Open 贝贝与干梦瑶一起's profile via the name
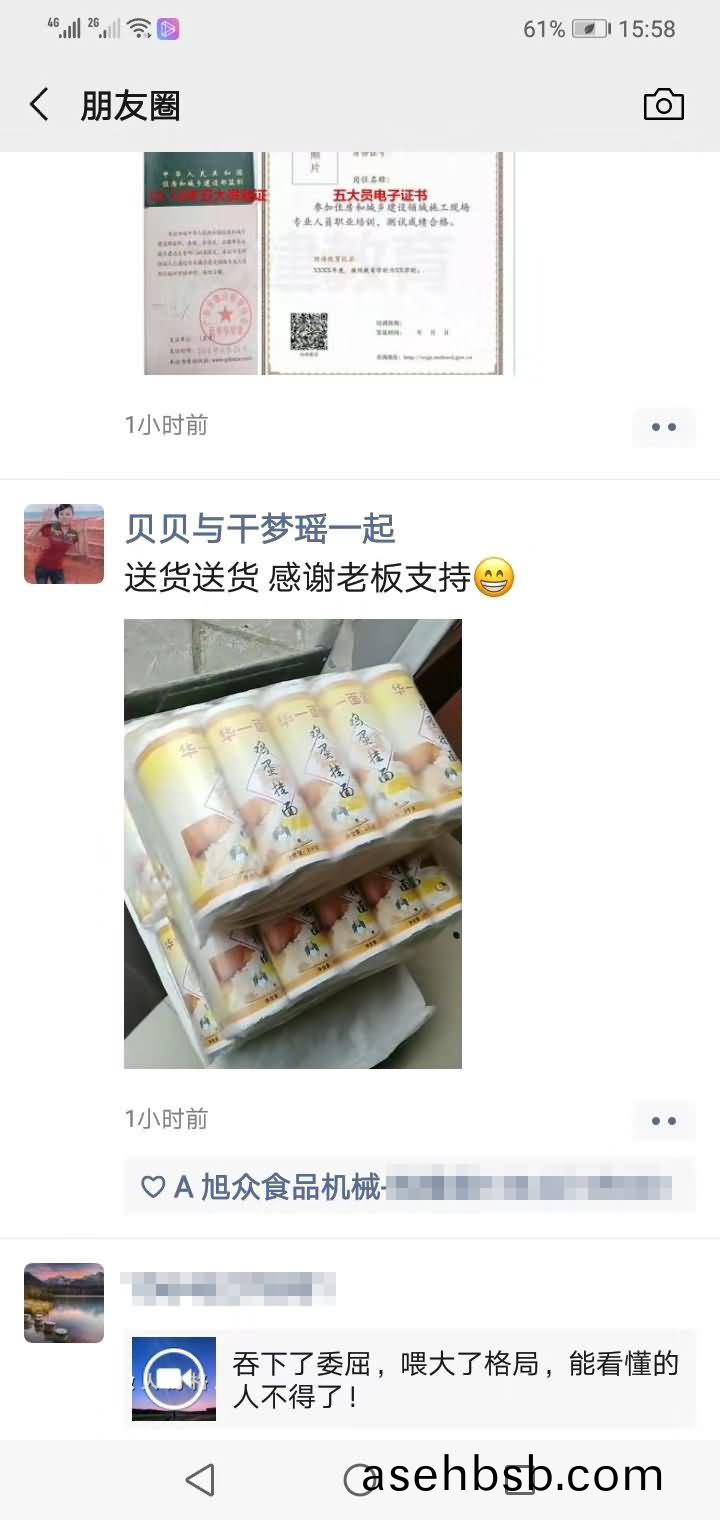 [x=260, y=528]
